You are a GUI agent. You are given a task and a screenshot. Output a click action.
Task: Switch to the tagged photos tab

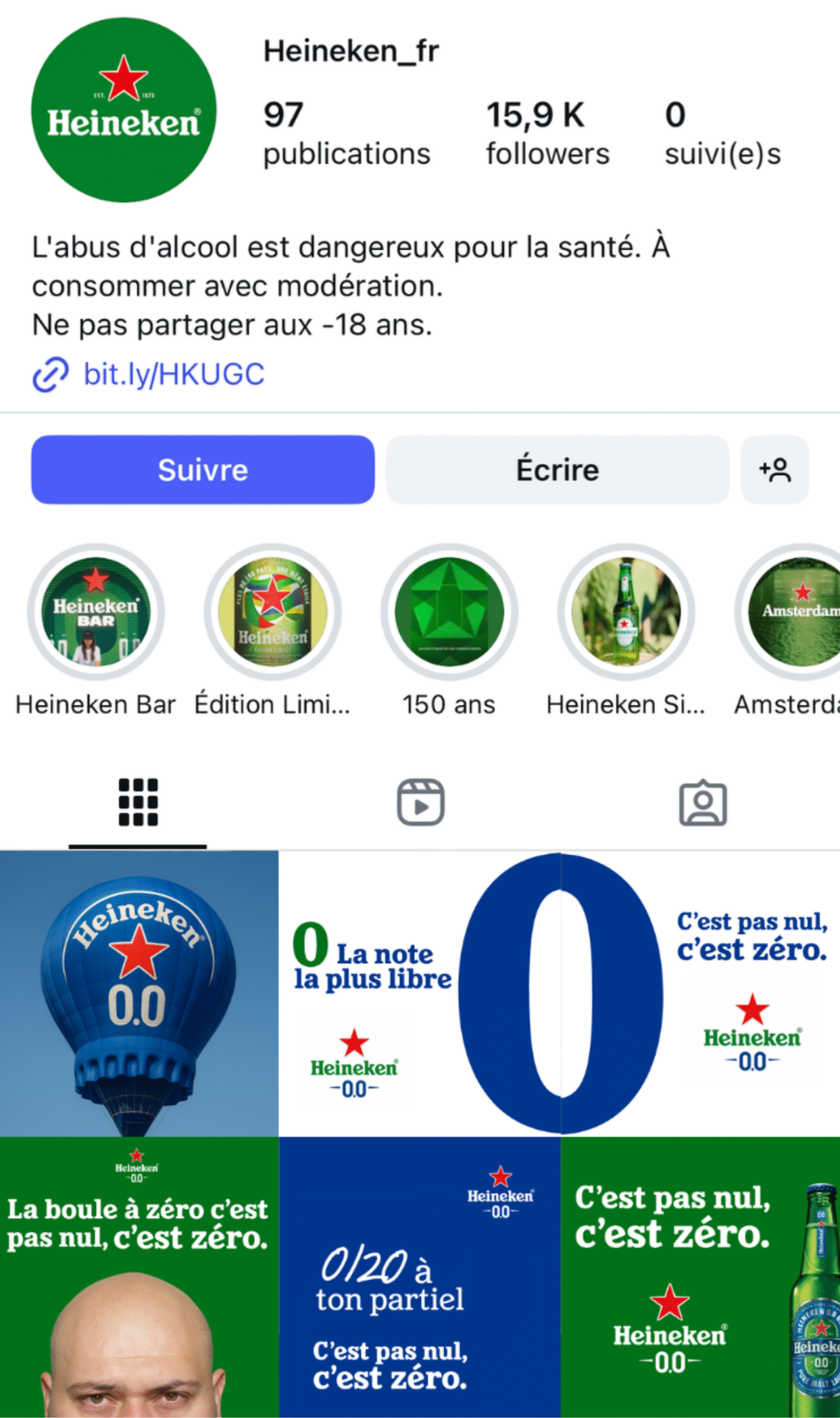(703, 802)
